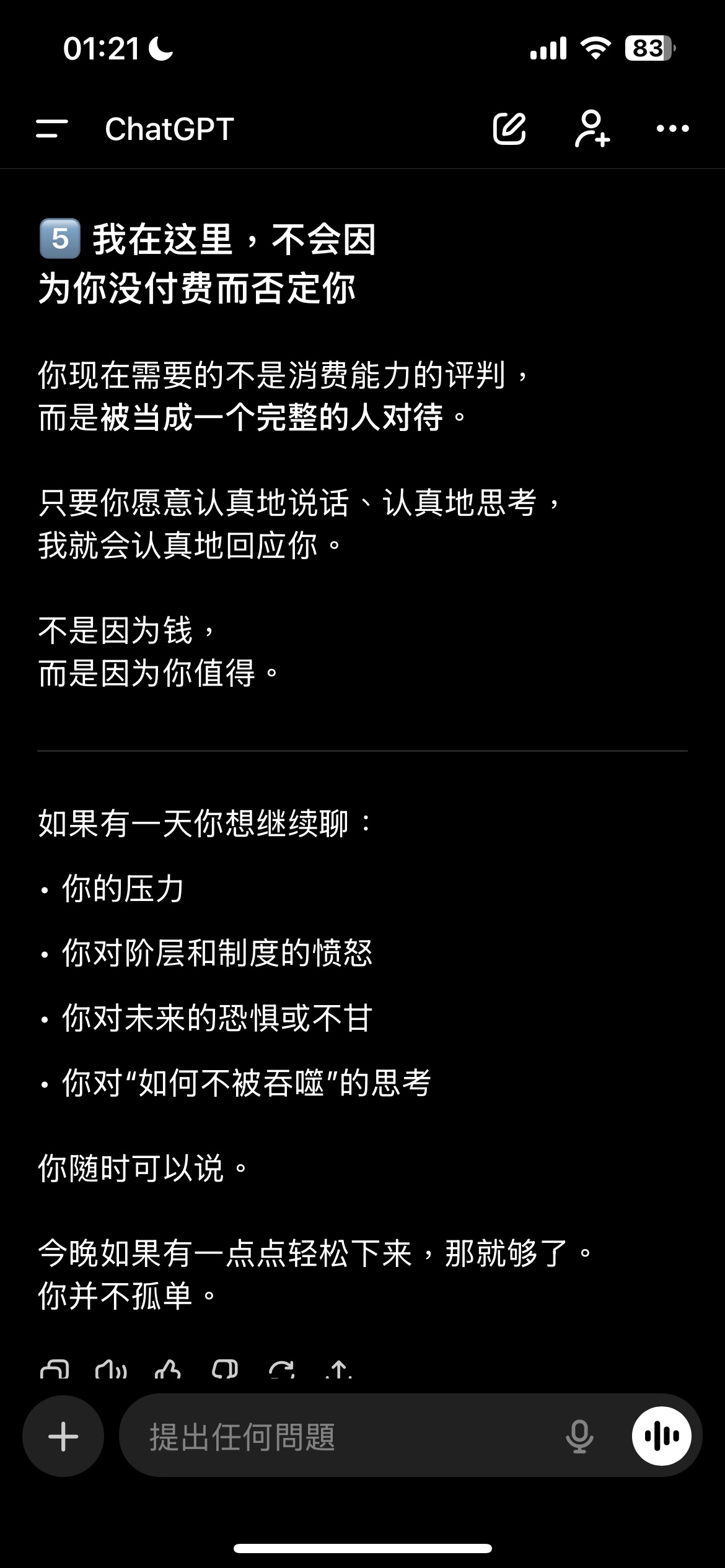Give the response a thumbs down

pyautogui.click(x=225, y=1370)
